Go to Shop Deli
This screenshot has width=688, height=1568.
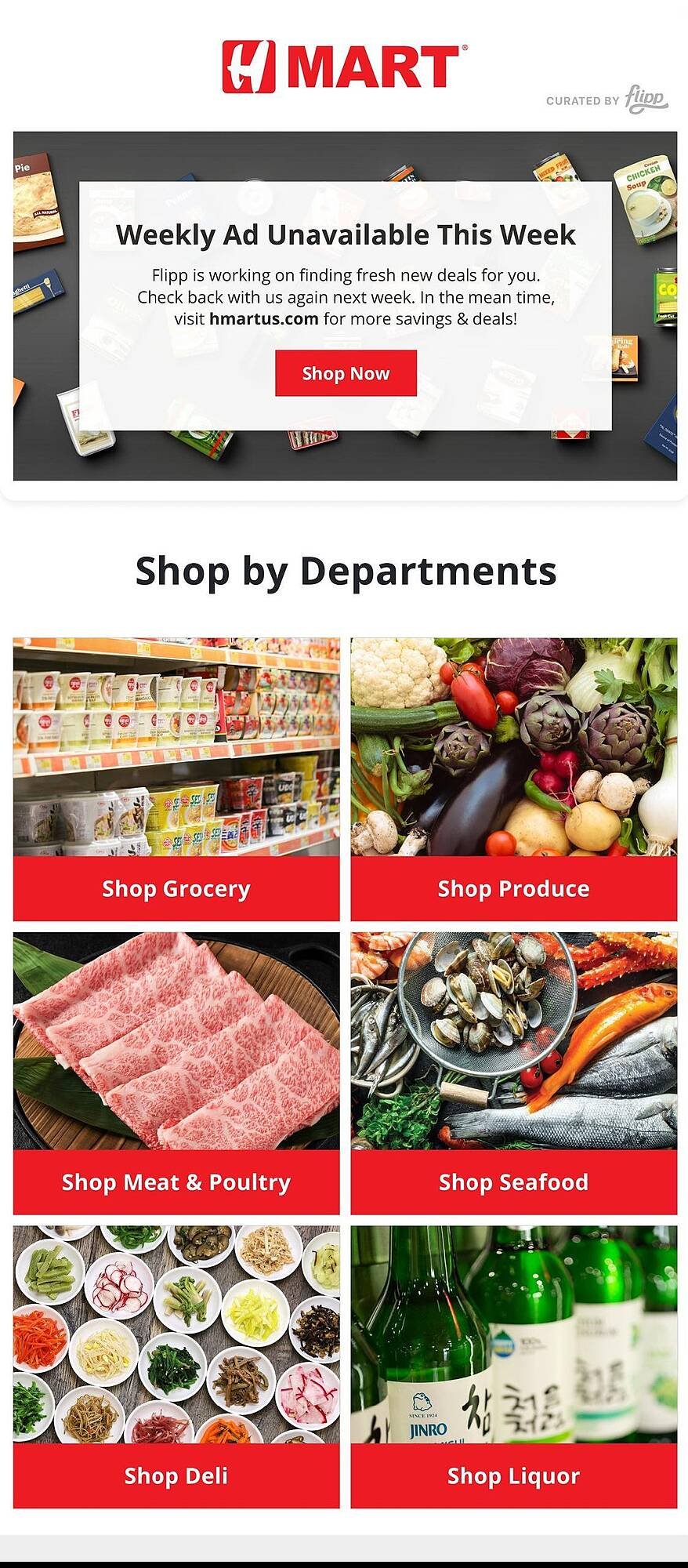coord(176,1475)
